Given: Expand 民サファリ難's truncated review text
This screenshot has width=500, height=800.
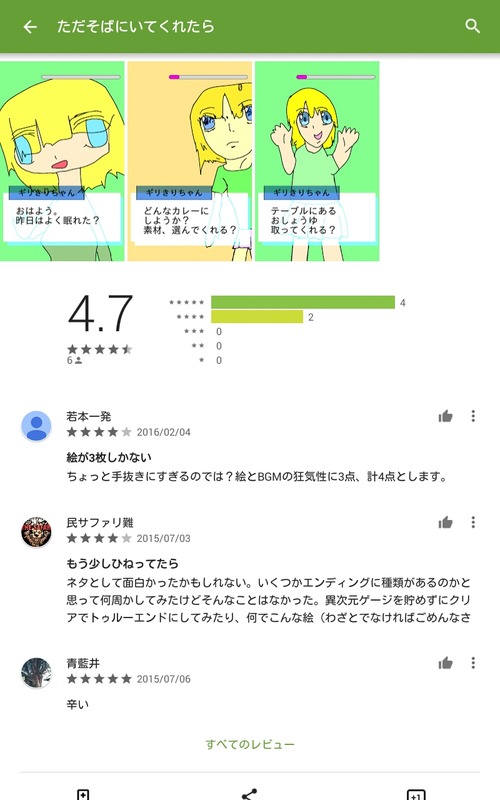Looking at the screenshot, I should (x=268, y=600).
